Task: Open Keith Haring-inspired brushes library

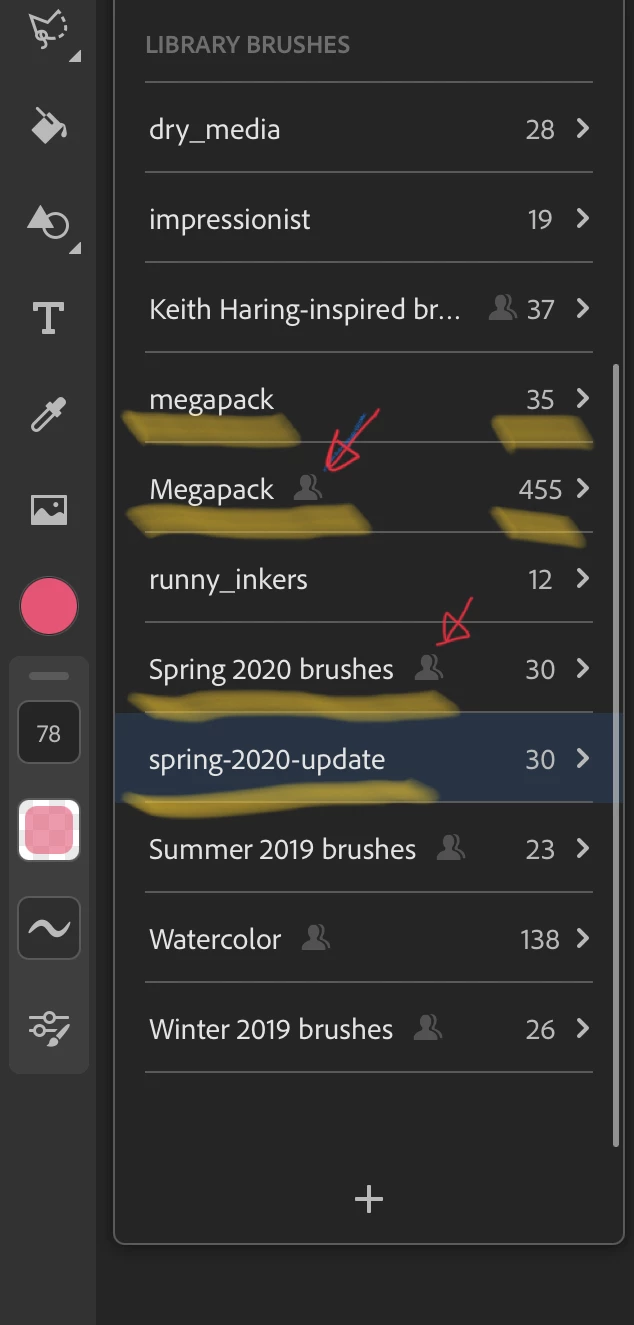Action: coord(368,309)
